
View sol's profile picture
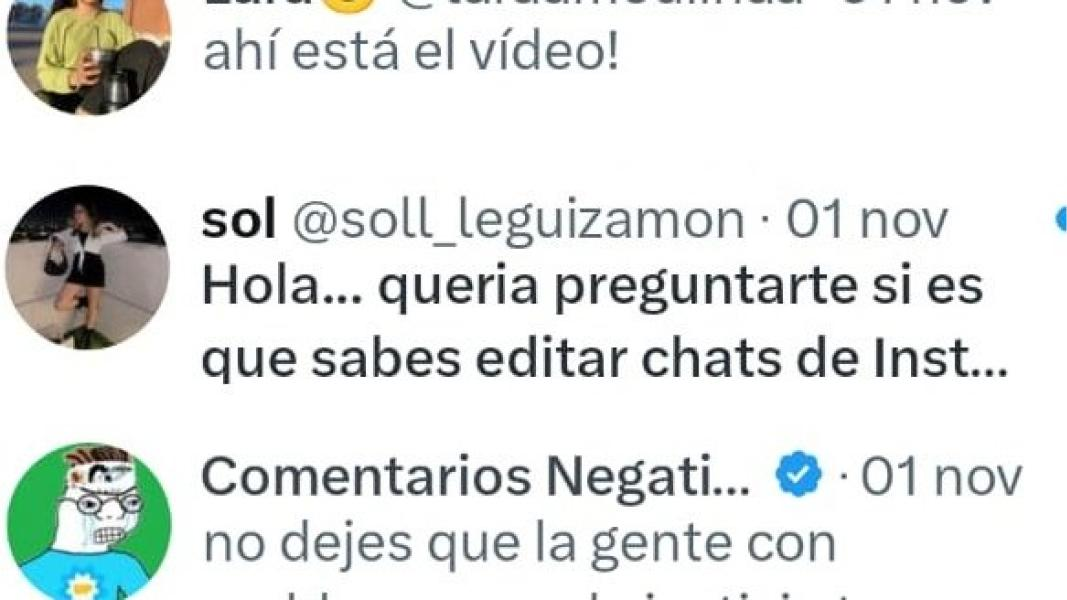87,267
